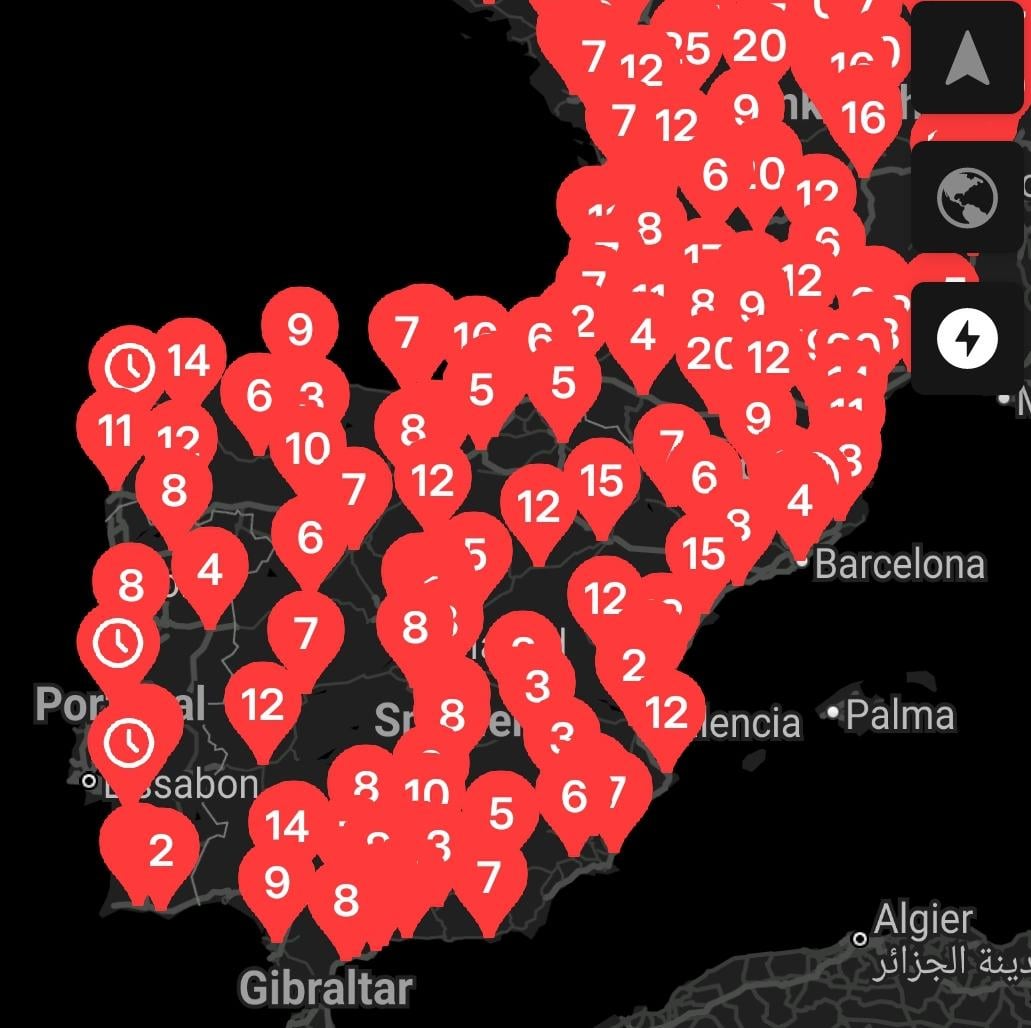Select the 2 pin south of Lissabon
This screenshot has width=1031, height=1028.
pos(161,851)
